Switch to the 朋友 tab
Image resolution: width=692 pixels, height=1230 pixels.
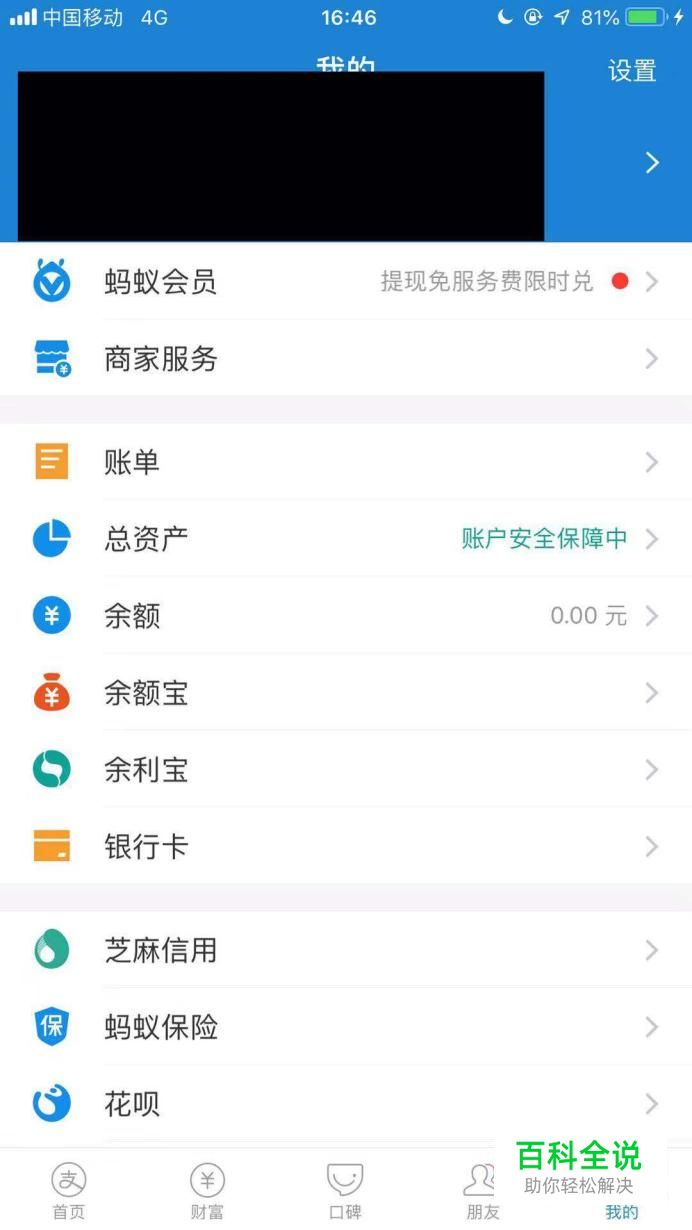pyautogui.click(x=483, y=1191)
